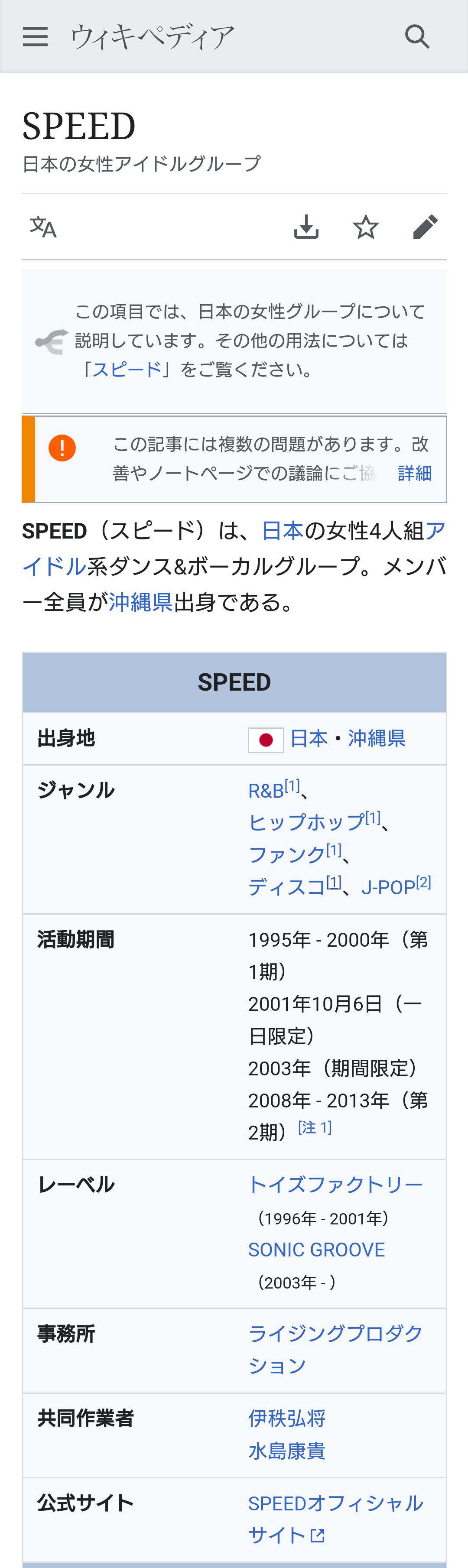
Task: Open the main menu hamburger button
Action: point(35,36)
